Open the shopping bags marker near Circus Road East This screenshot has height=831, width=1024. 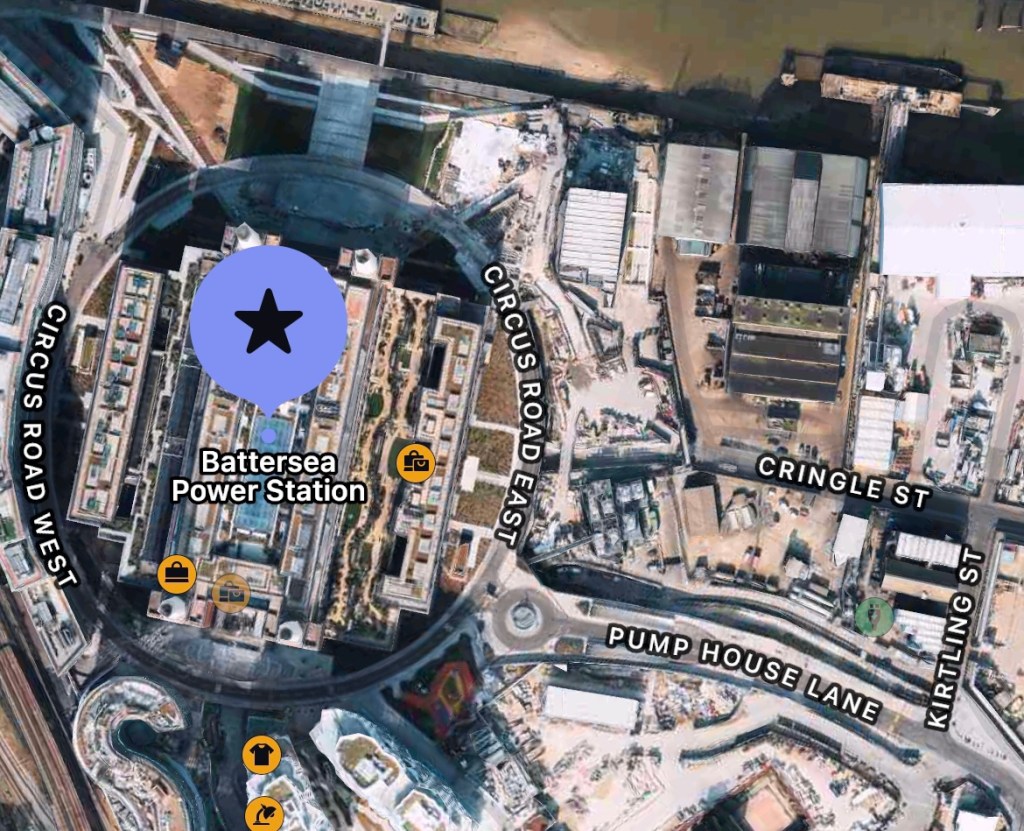[415, 463]
